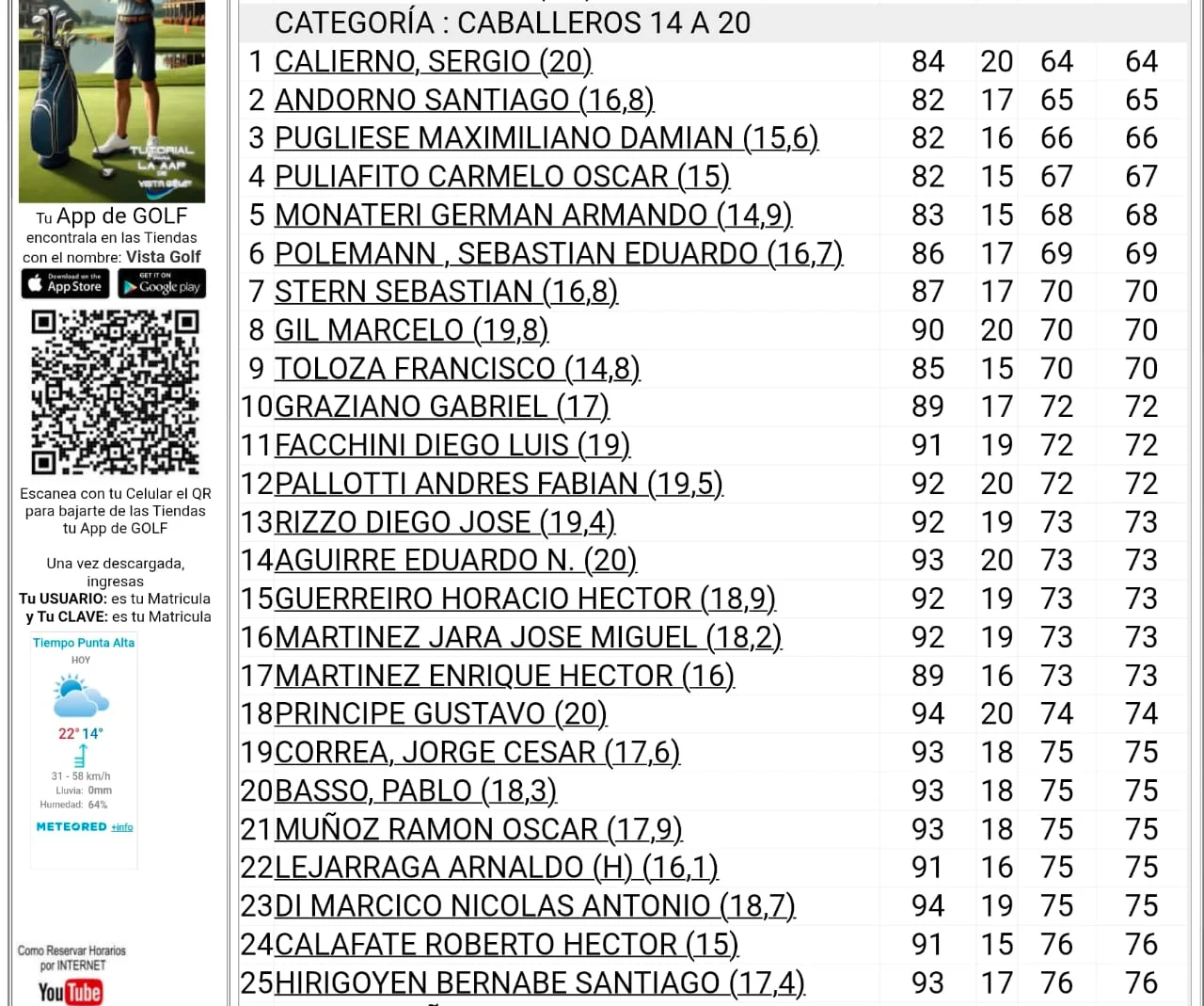Tap POLEMANN, SEBASTIAN EDUARDO link

pos(558,254)
